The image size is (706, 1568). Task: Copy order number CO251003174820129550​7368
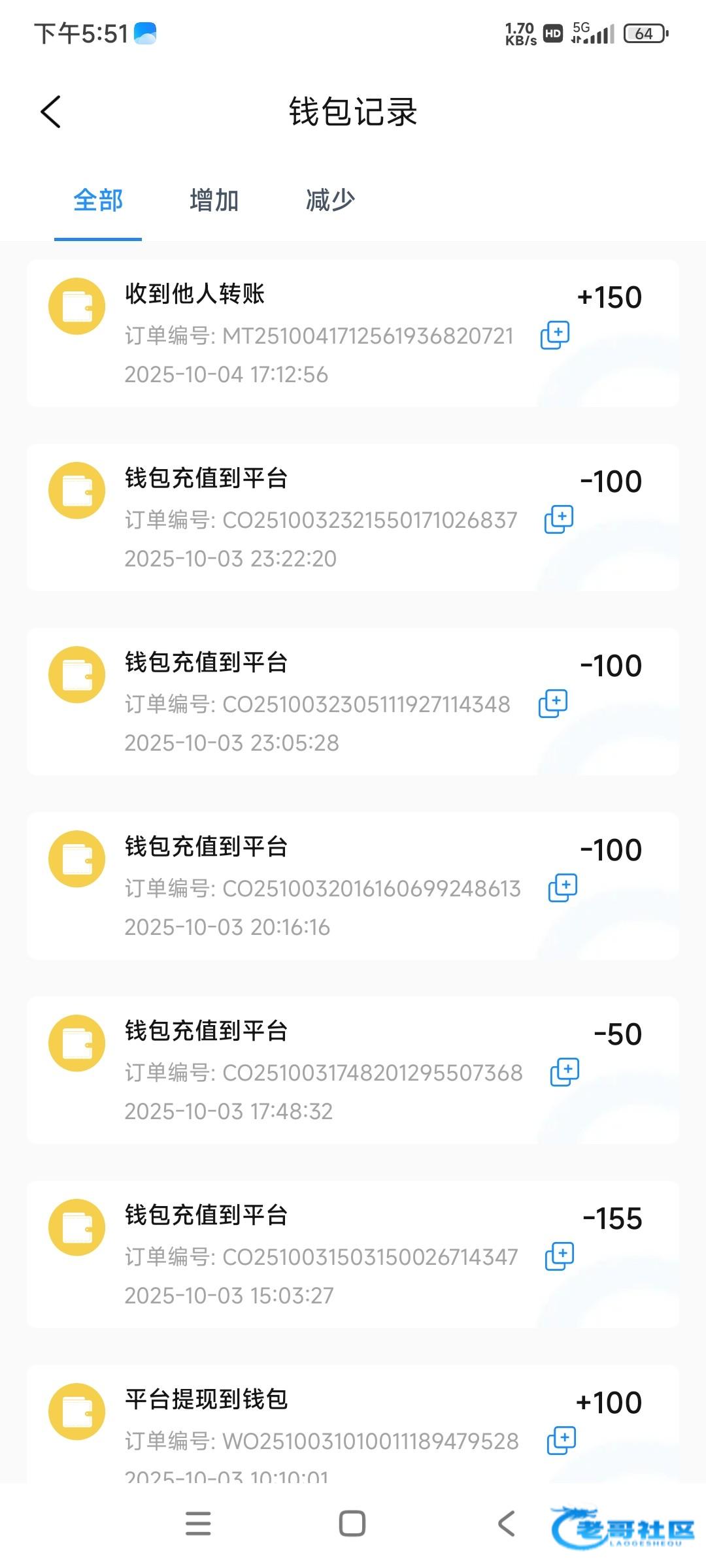point(565,1072)
